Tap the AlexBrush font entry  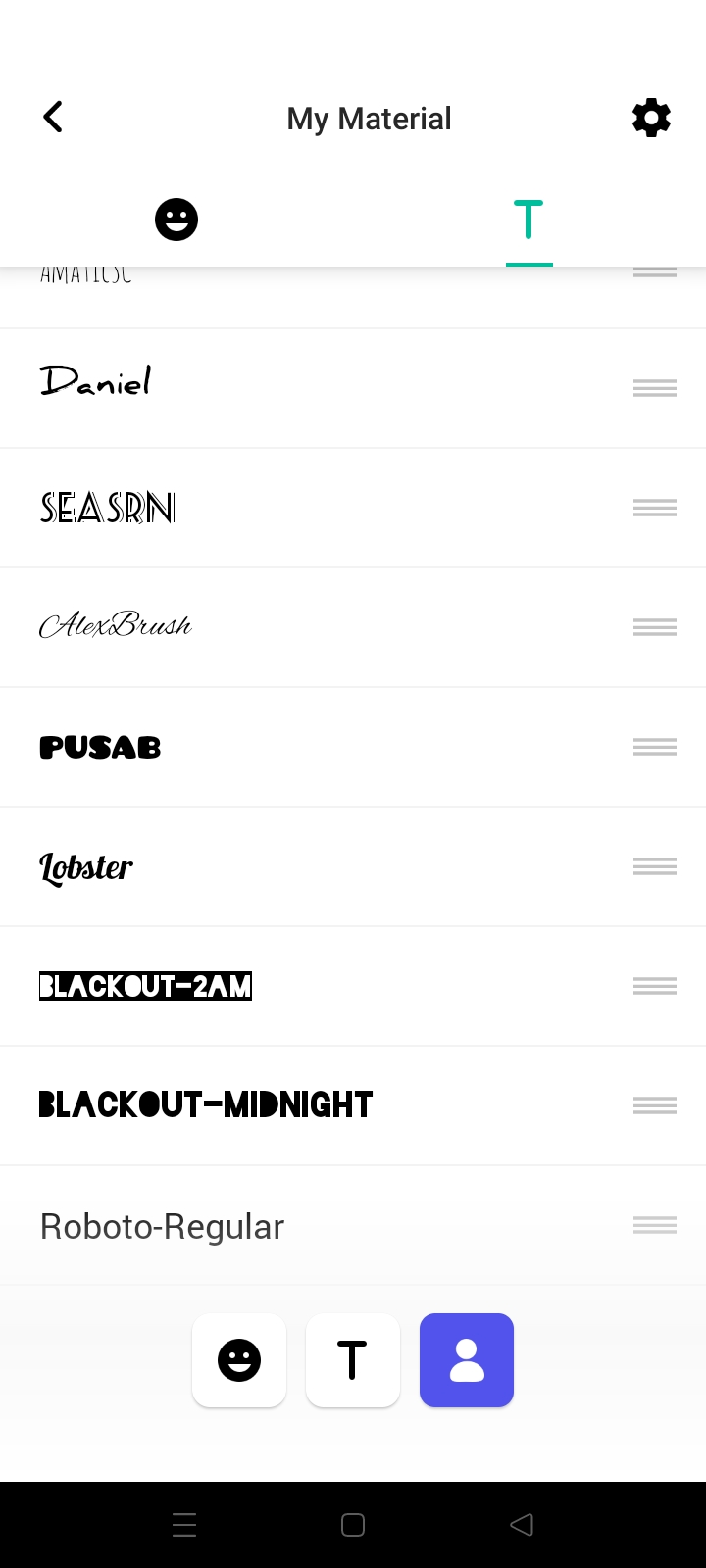click(294, 627)
